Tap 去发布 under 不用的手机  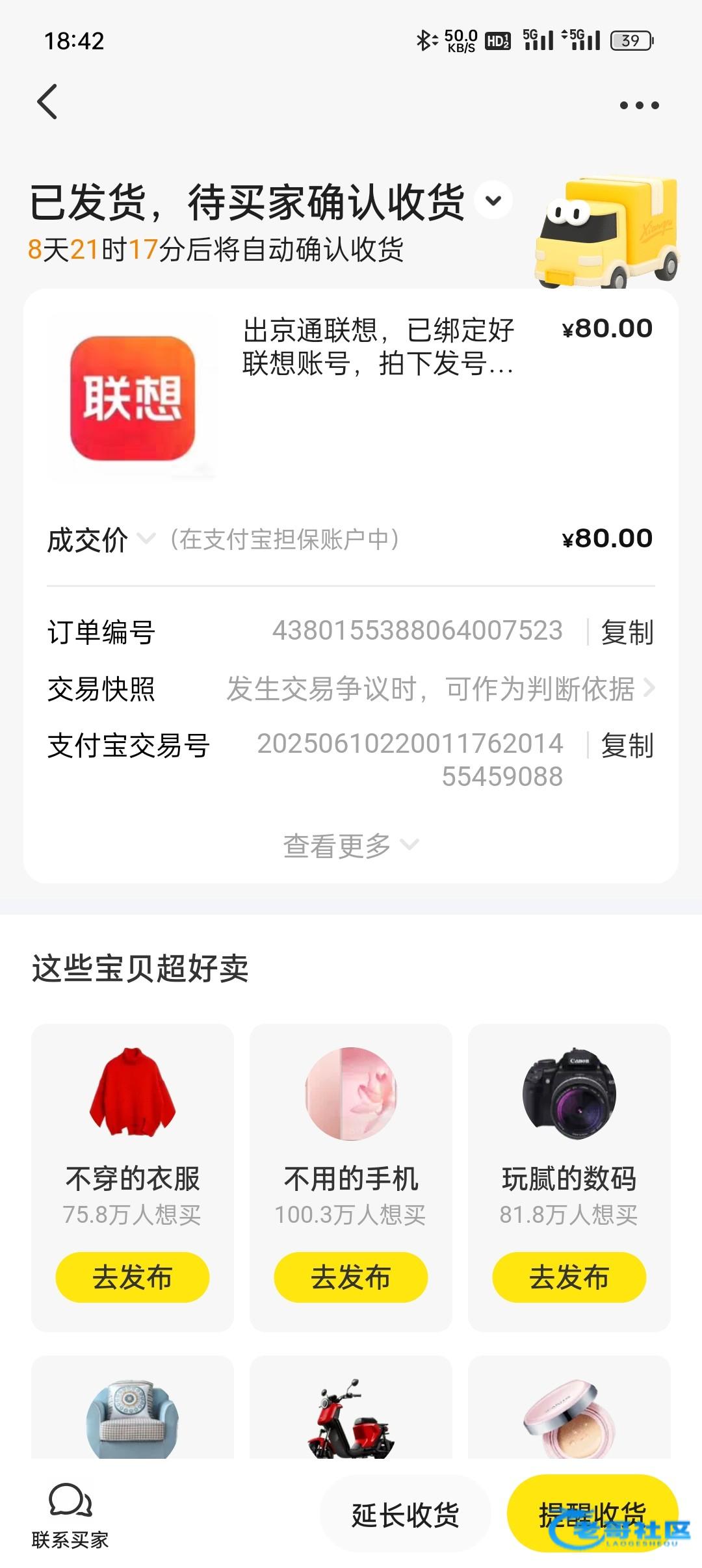[x=351, y=1277]
